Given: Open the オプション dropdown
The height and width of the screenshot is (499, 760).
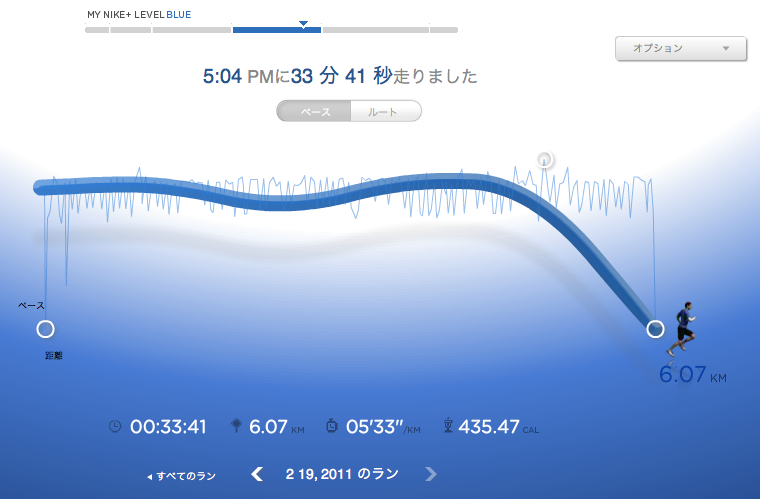Looking at the screenshot, I should point(679,48).
